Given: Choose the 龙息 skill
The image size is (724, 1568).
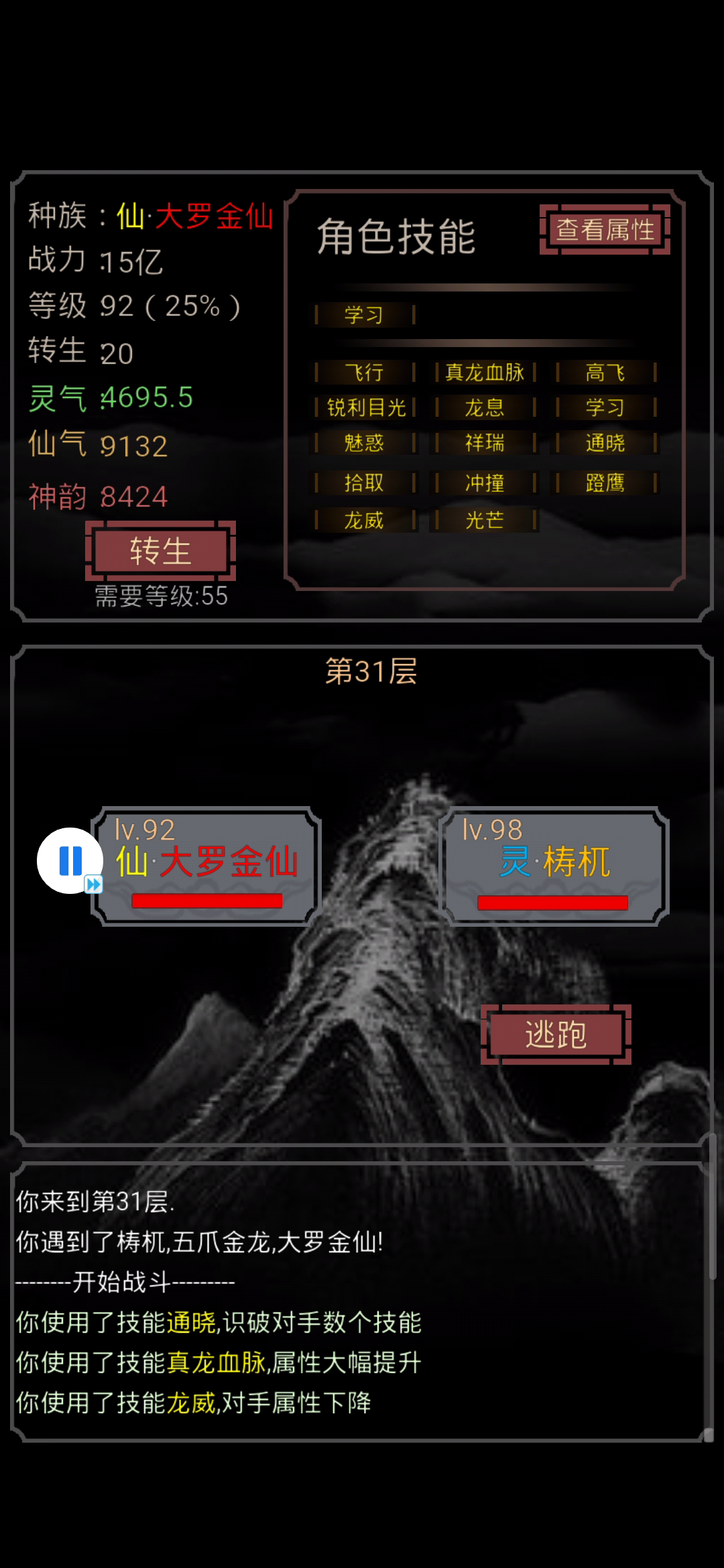Looking at the screenshot, I should click(x=485, y=407).
